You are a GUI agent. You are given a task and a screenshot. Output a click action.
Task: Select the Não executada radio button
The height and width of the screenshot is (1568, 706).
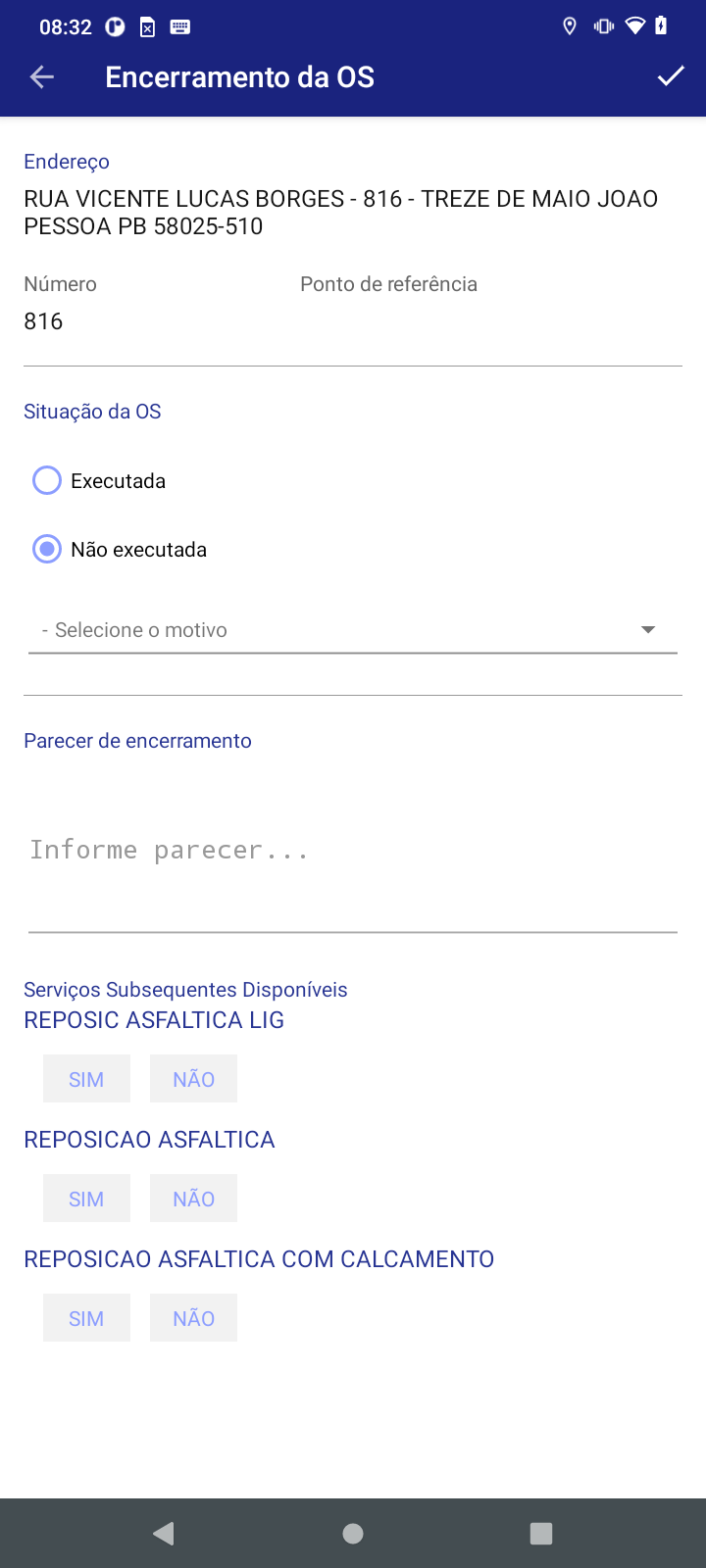[46, 549]
